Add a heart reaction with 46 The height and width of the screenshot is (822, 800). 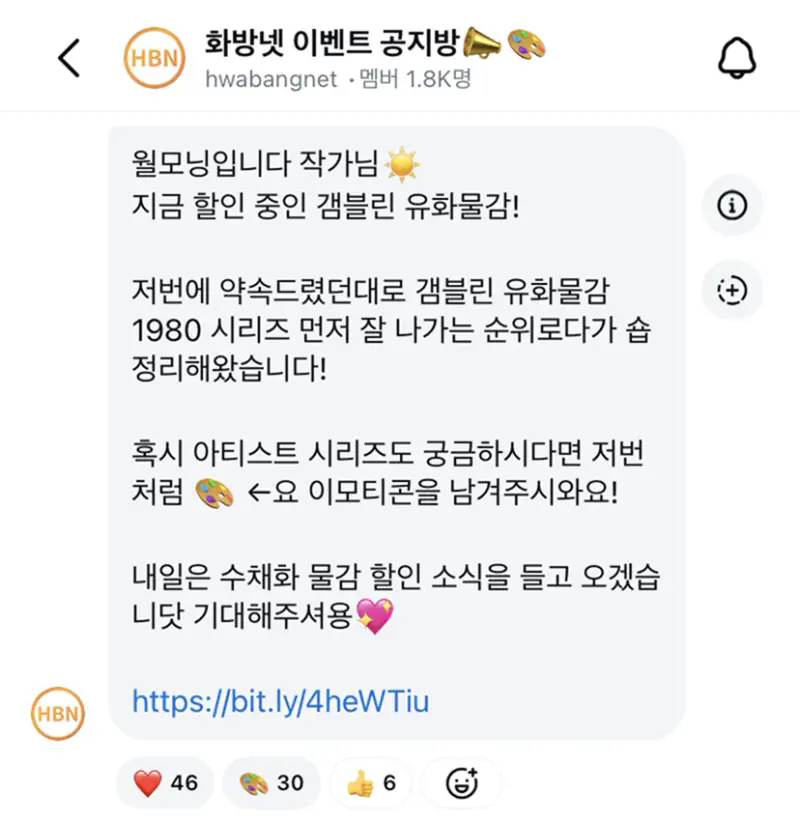pyautogui.click(x=165, y=782)
